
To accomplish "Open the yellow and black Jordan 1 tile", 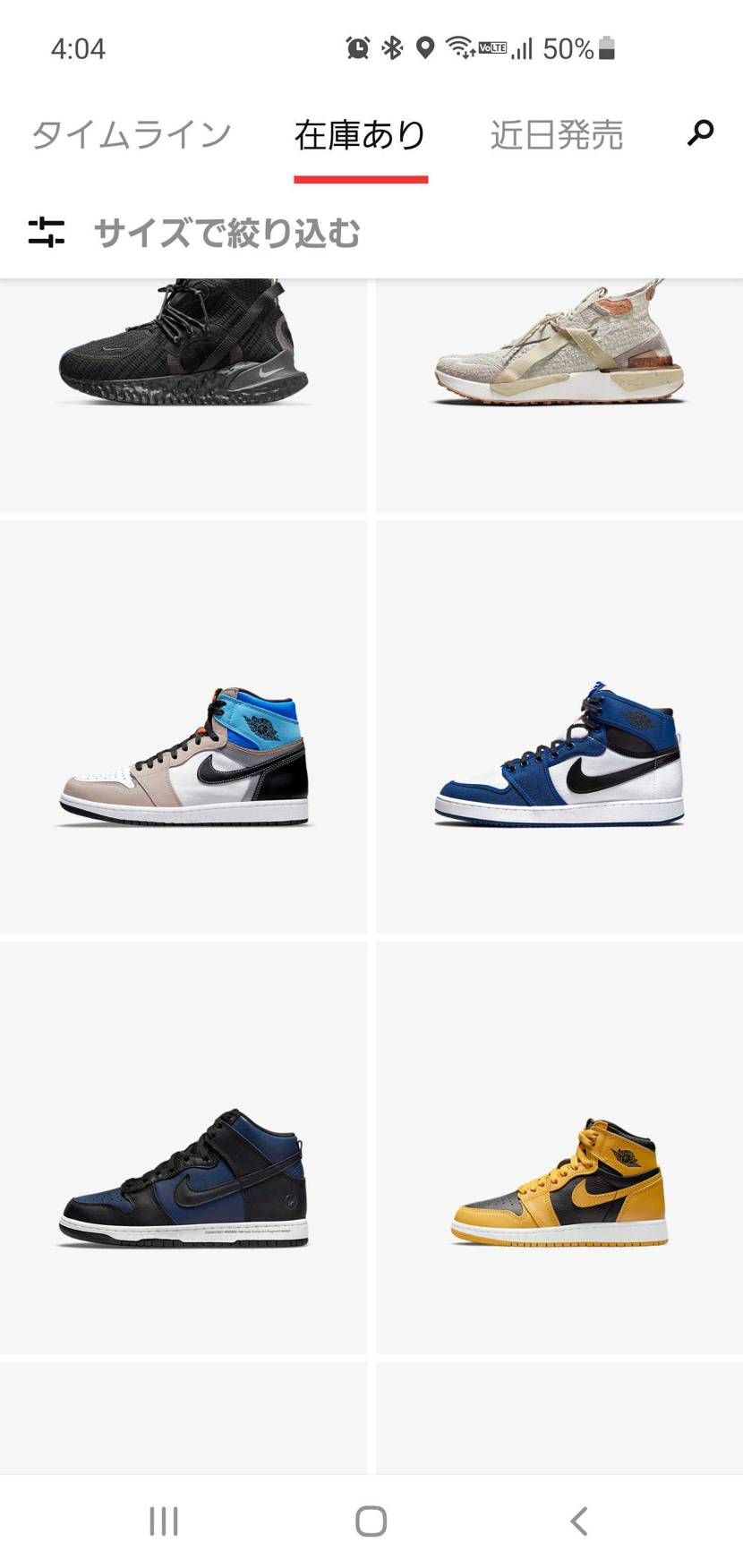I will coord(559,1147).
